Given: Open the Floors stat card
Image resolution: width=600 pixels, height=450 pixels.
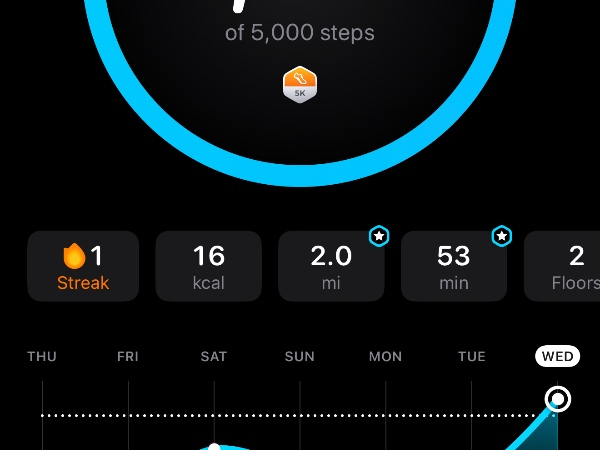Looking at the screenshot, I should (x=565, y=267).
